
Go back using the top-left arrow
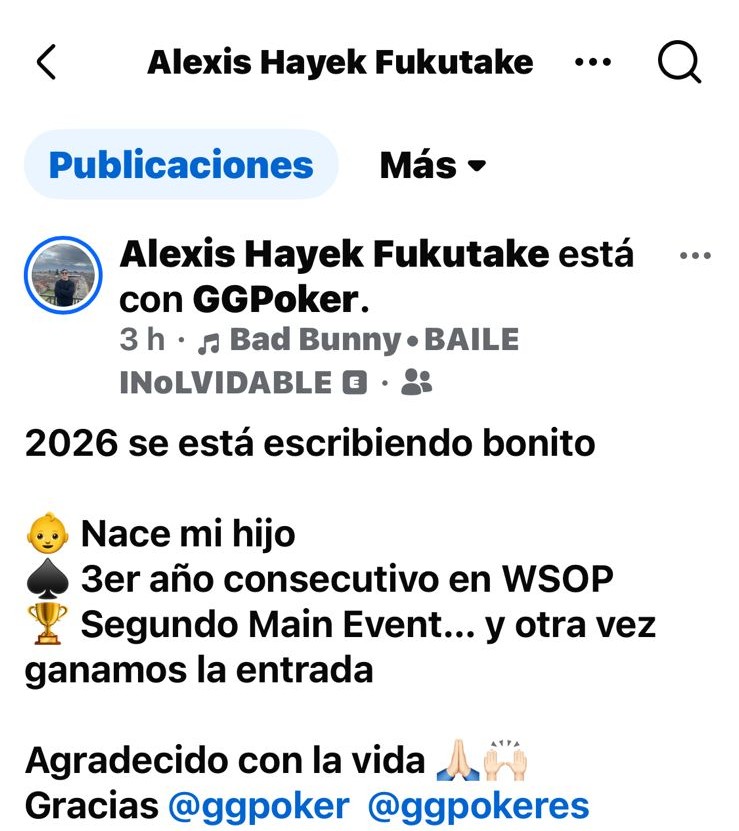pyautogui.click(x=46, y=63)
